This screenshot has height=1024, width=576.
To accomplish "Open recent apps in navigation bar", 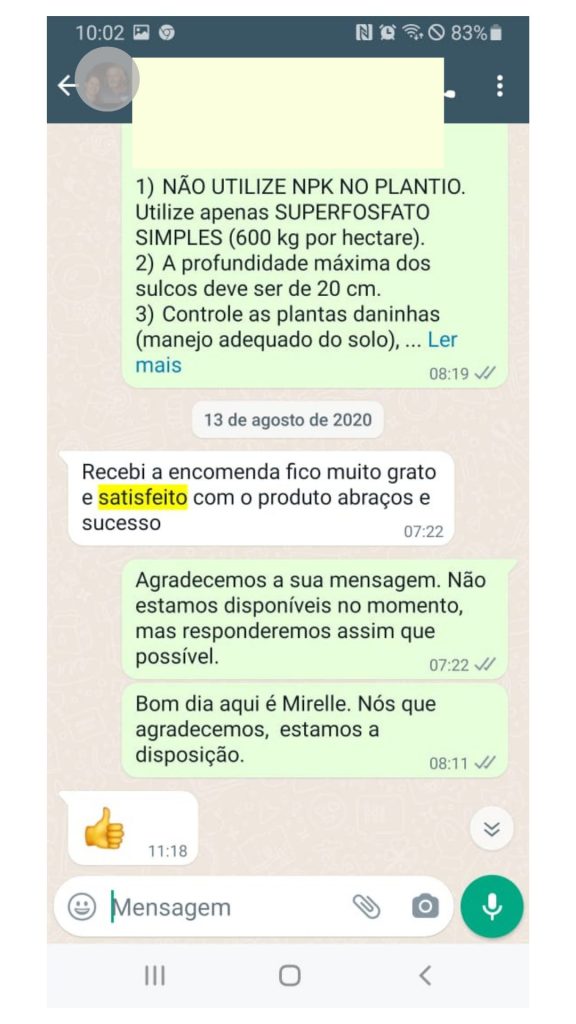I will pos(155,976).
